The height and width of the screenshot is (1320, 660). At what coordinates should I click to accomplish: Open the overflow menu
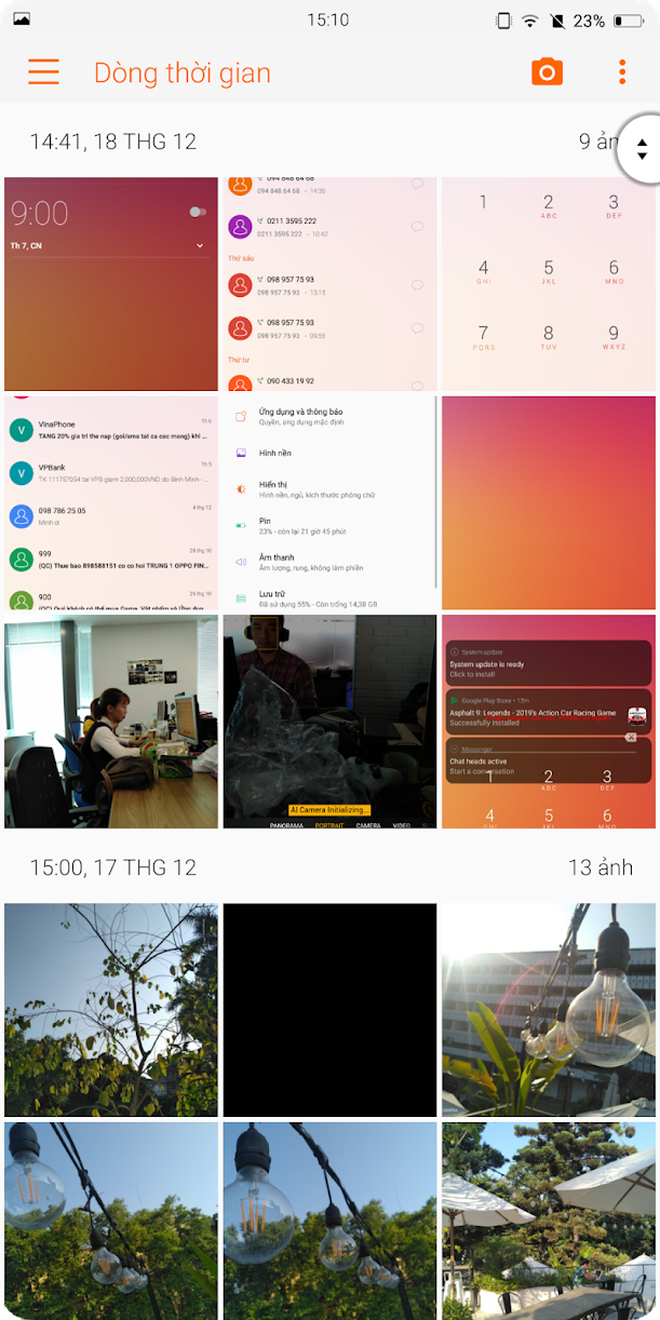tap(622, 72)
